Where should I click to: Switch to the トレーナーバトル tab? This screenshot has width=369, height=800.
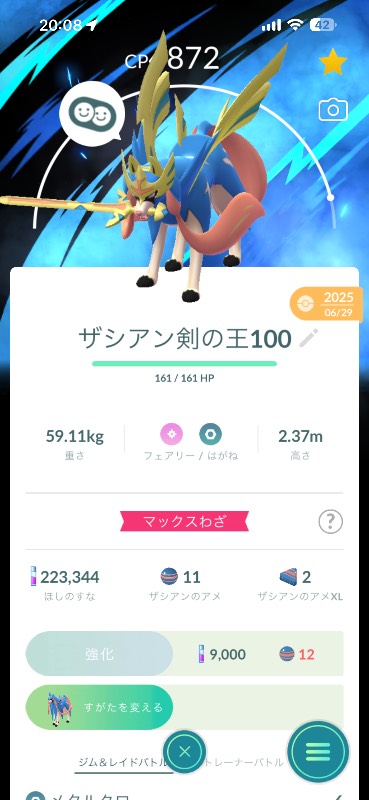pyautogui.click(x=245, y=762)
